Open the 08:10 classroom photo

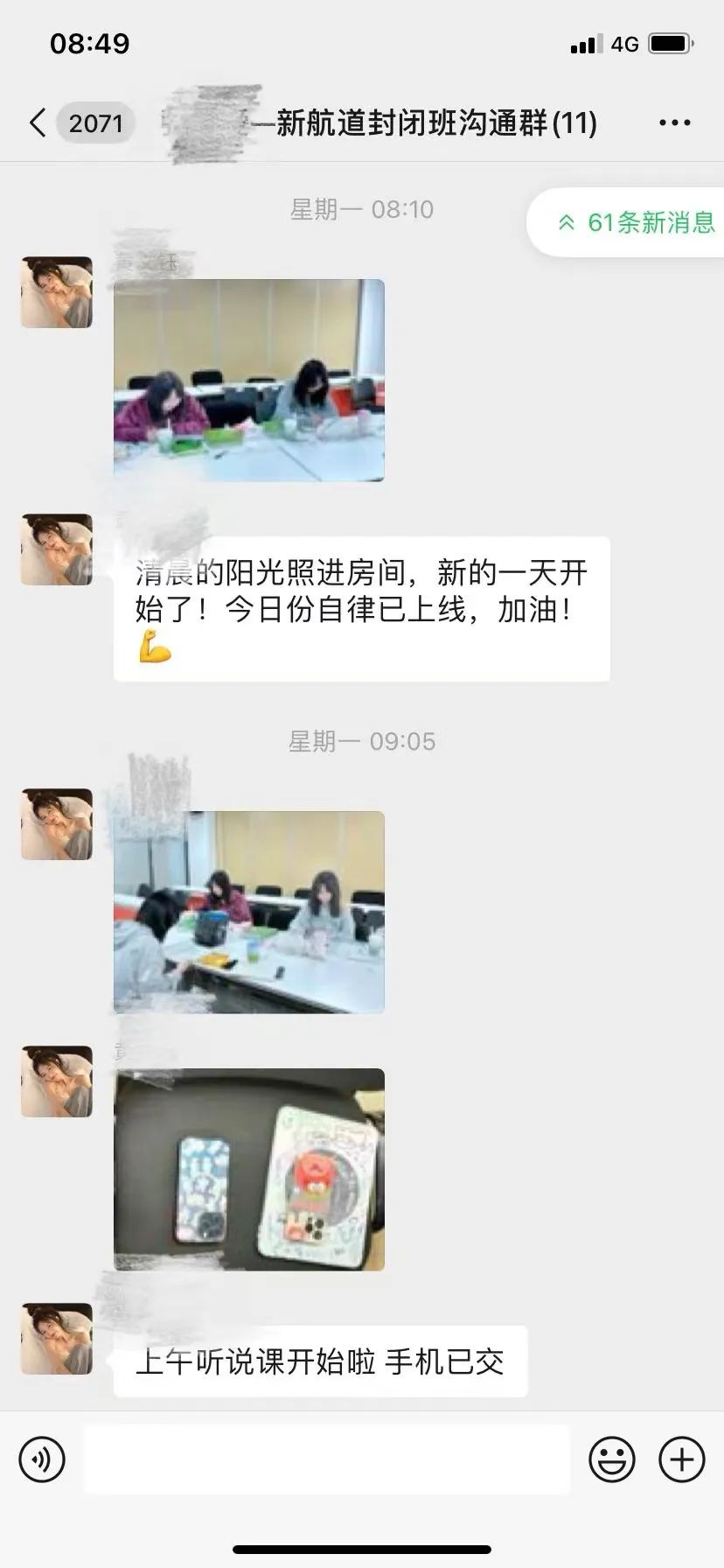[x=249, y=381]
